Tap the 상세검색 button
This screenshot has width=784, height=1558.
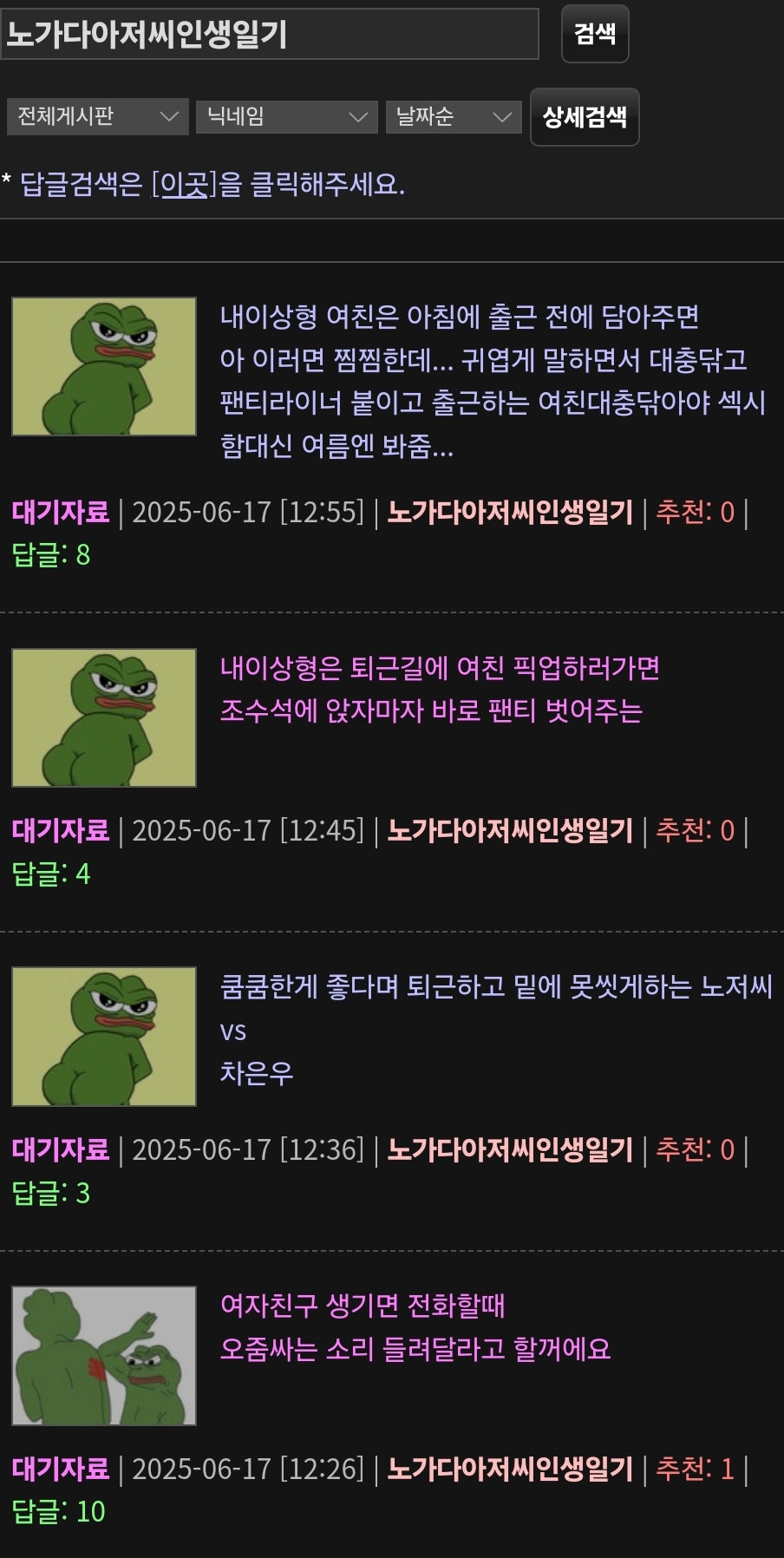coord(585,117)
